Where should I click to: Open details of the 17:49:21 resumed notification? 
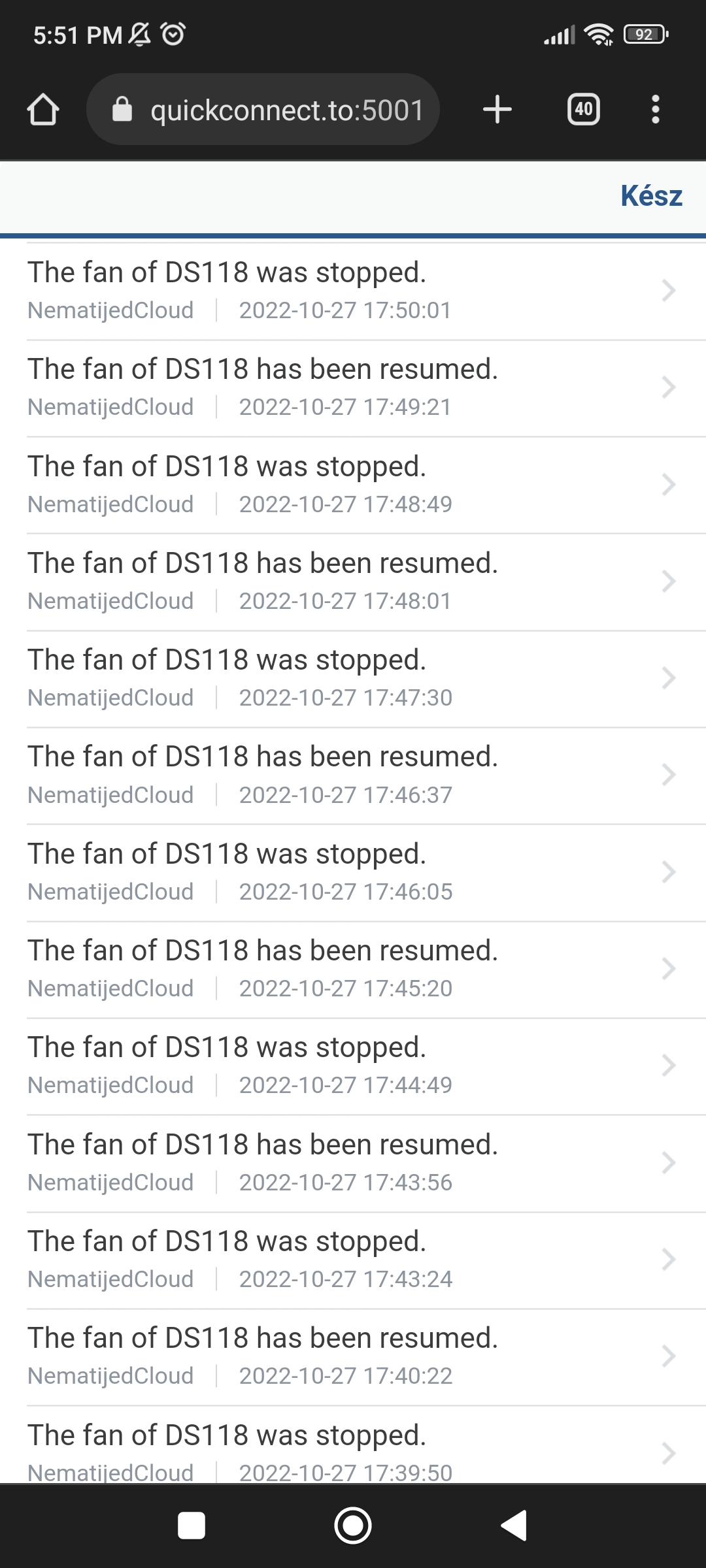(667, 387)
